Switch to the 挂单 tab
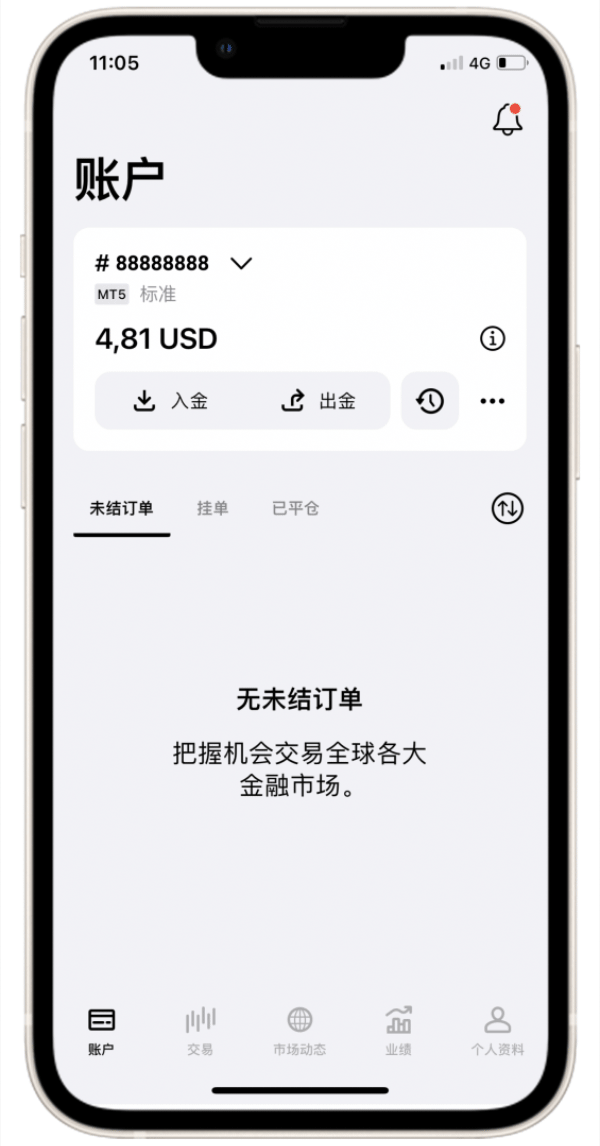The height and width of the screenshot is (1146, 600). pos(212,508)
